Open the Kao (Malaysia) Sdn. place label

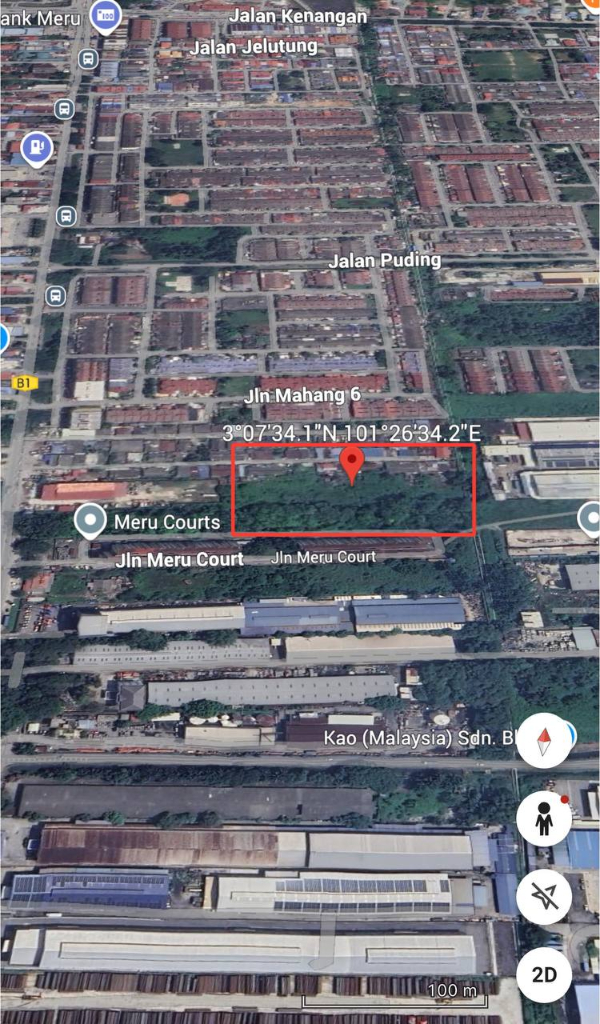coord(420,738)
